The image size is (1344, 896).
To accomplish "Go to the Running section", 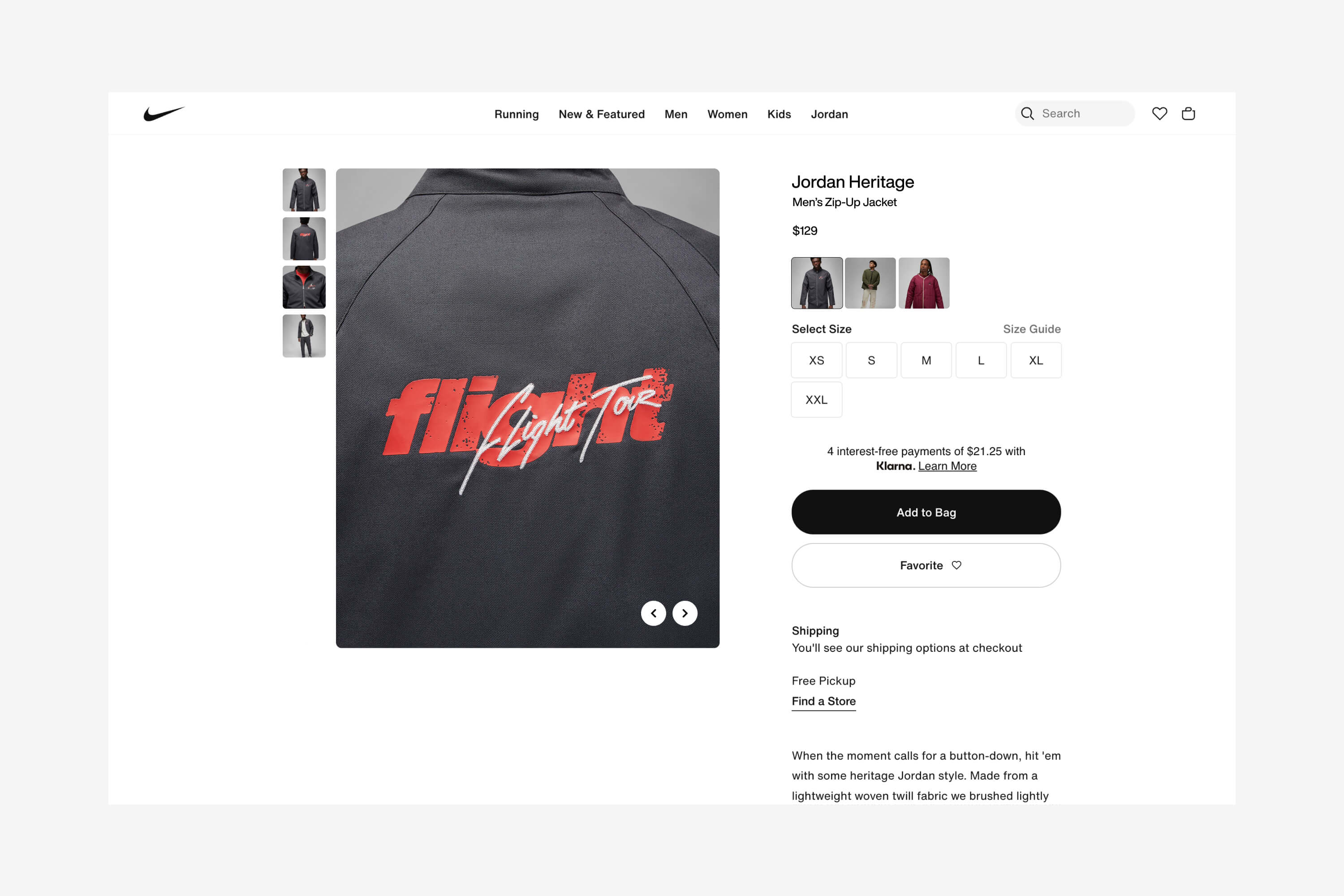I will pyautogui.click(x=516, y=114).
